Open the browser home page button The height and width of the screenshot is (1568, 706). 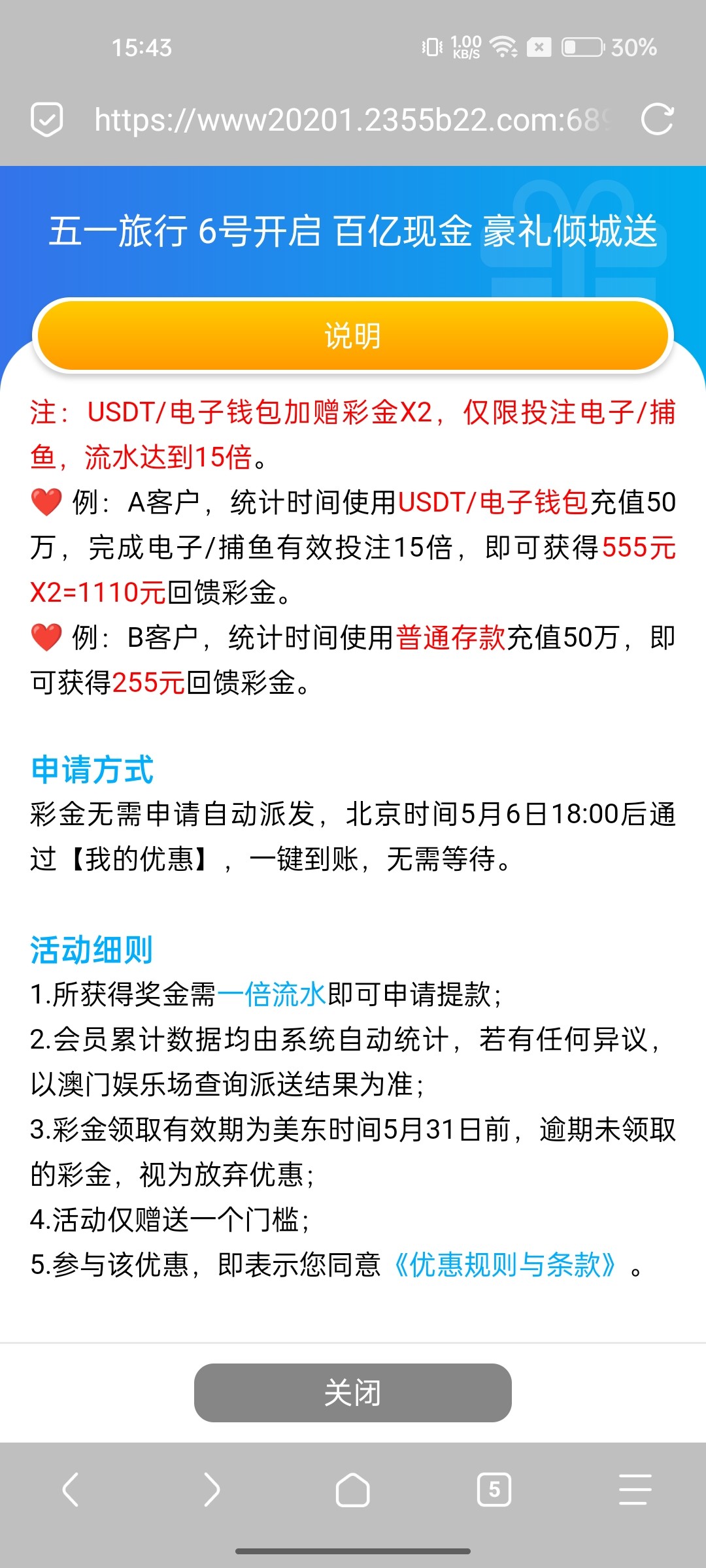click(x=352, y=1490)
